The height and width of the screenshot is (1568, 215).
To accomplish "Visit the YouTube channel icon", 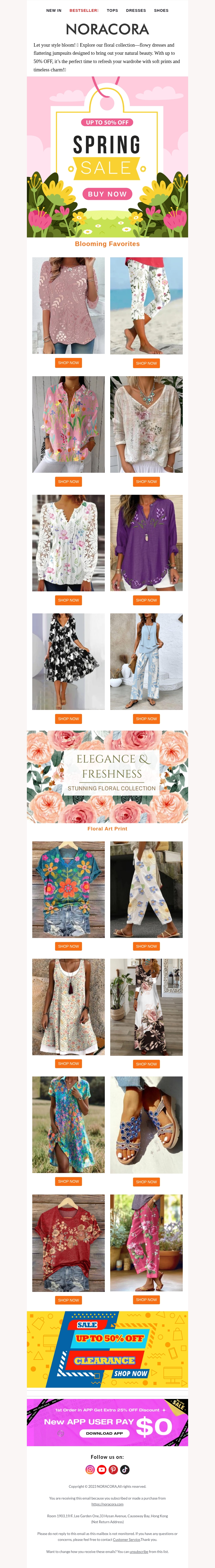I will 102,1469.
